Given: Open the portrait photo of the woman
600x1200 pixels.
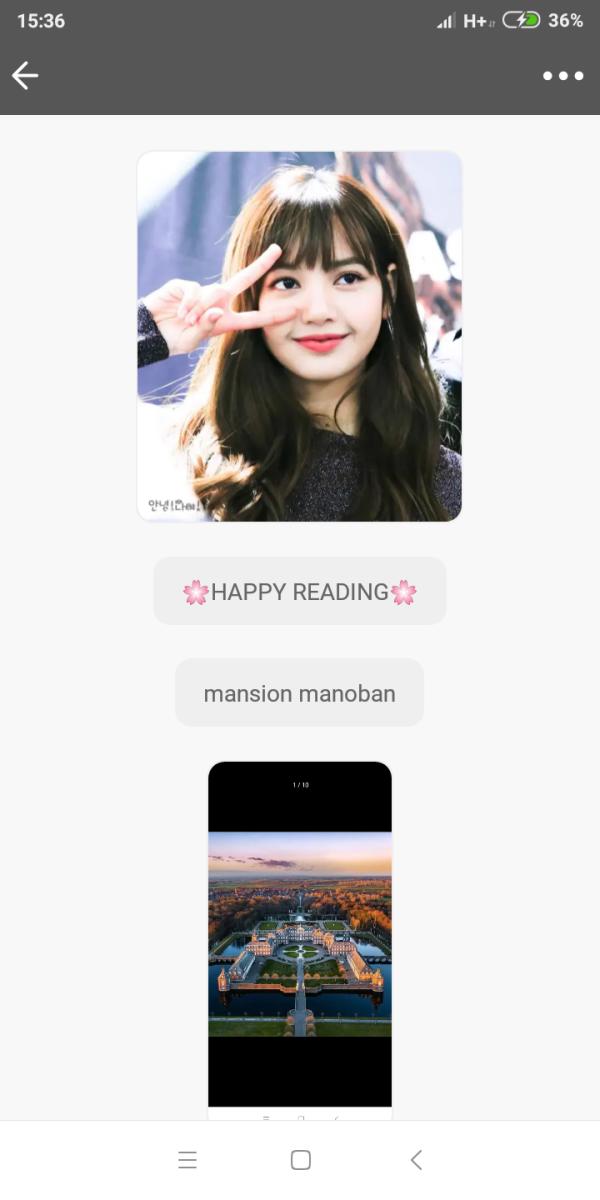Looking at the screenshot, I should (299, 336).
